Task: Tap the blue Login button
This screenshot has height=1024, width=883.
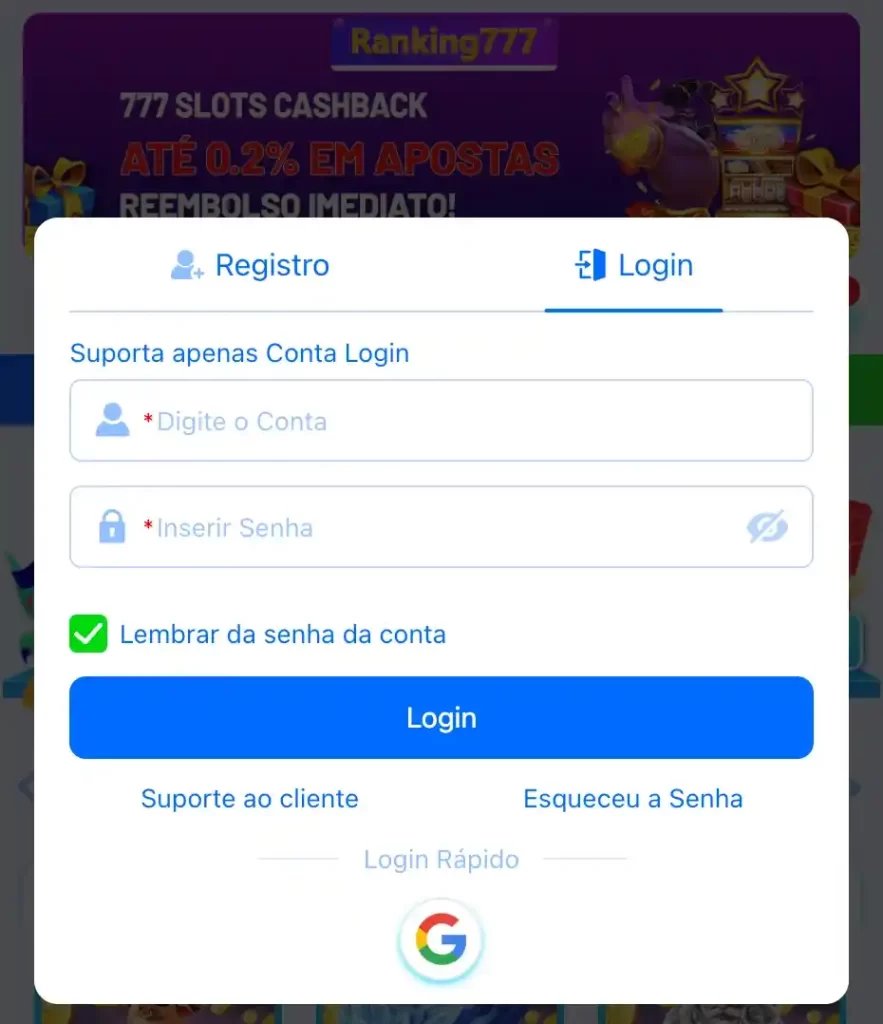Action: tap(441, 718)
